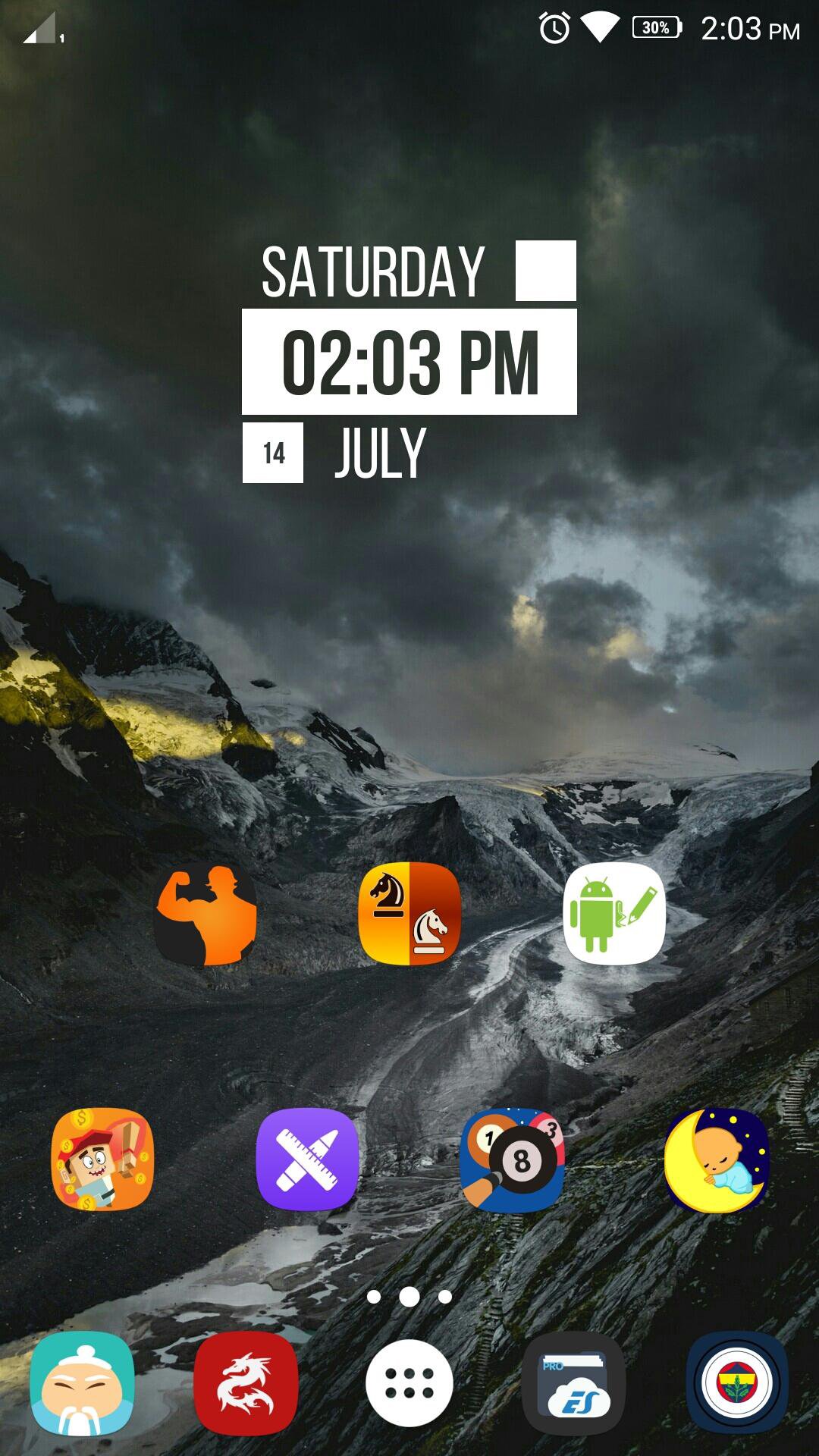Tap SATURDAY on the clock widget
819x1456 pixels.
click(x=371, y=269)
